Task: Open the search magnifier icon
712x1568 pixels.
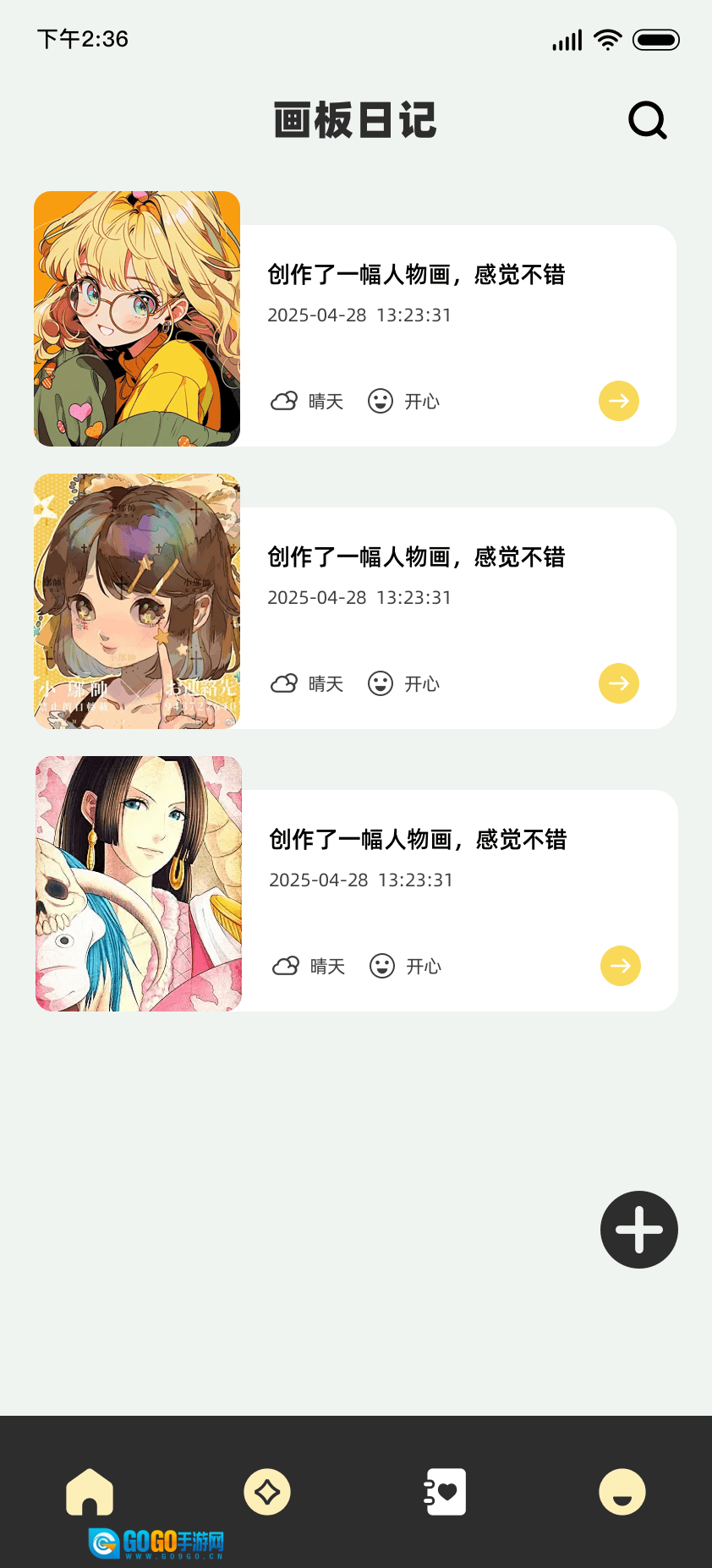Action: pos(648,121)
